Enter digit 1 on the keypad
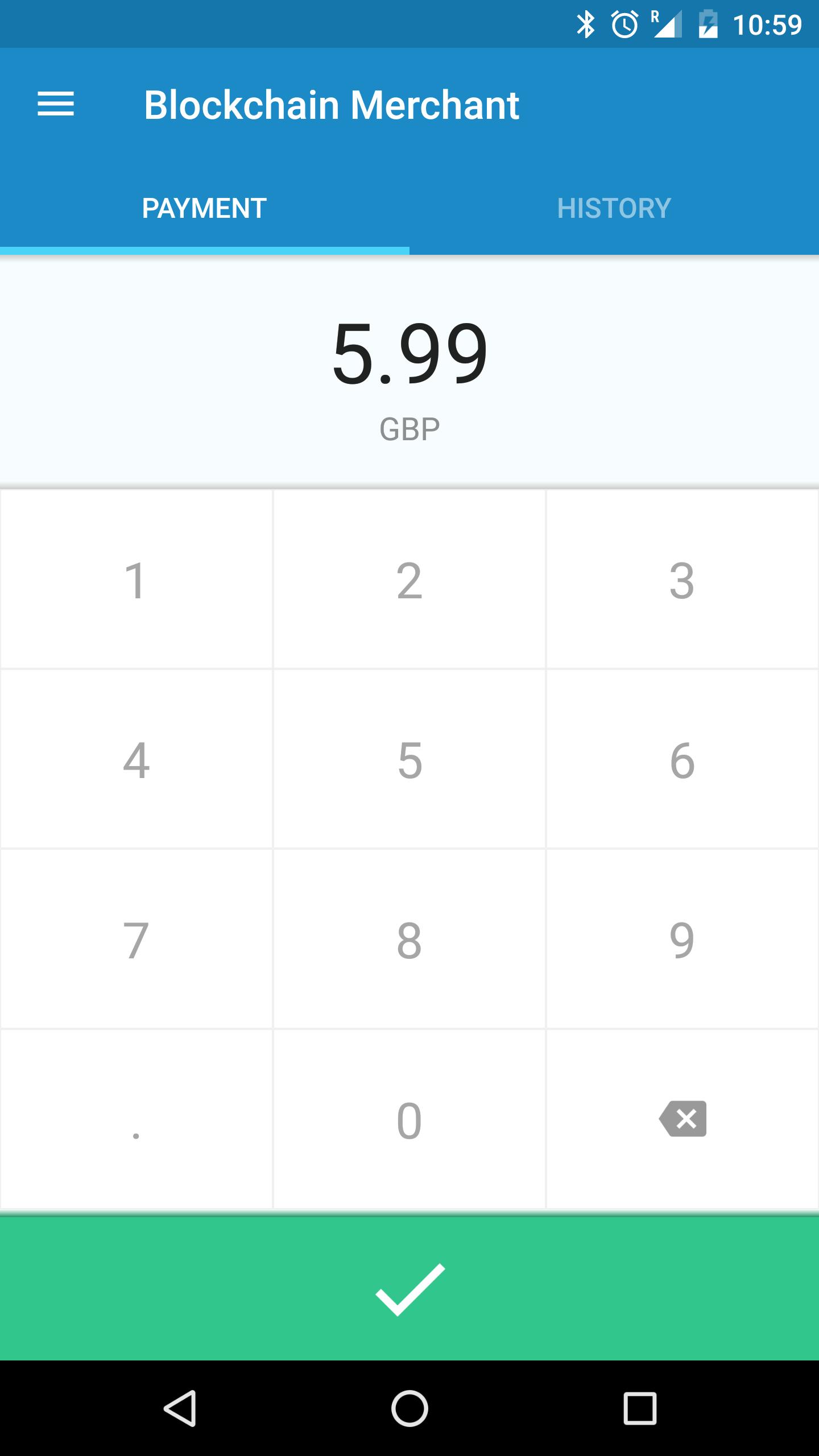The height and width of the screenshot is (1456, 819). pos(136,580)
